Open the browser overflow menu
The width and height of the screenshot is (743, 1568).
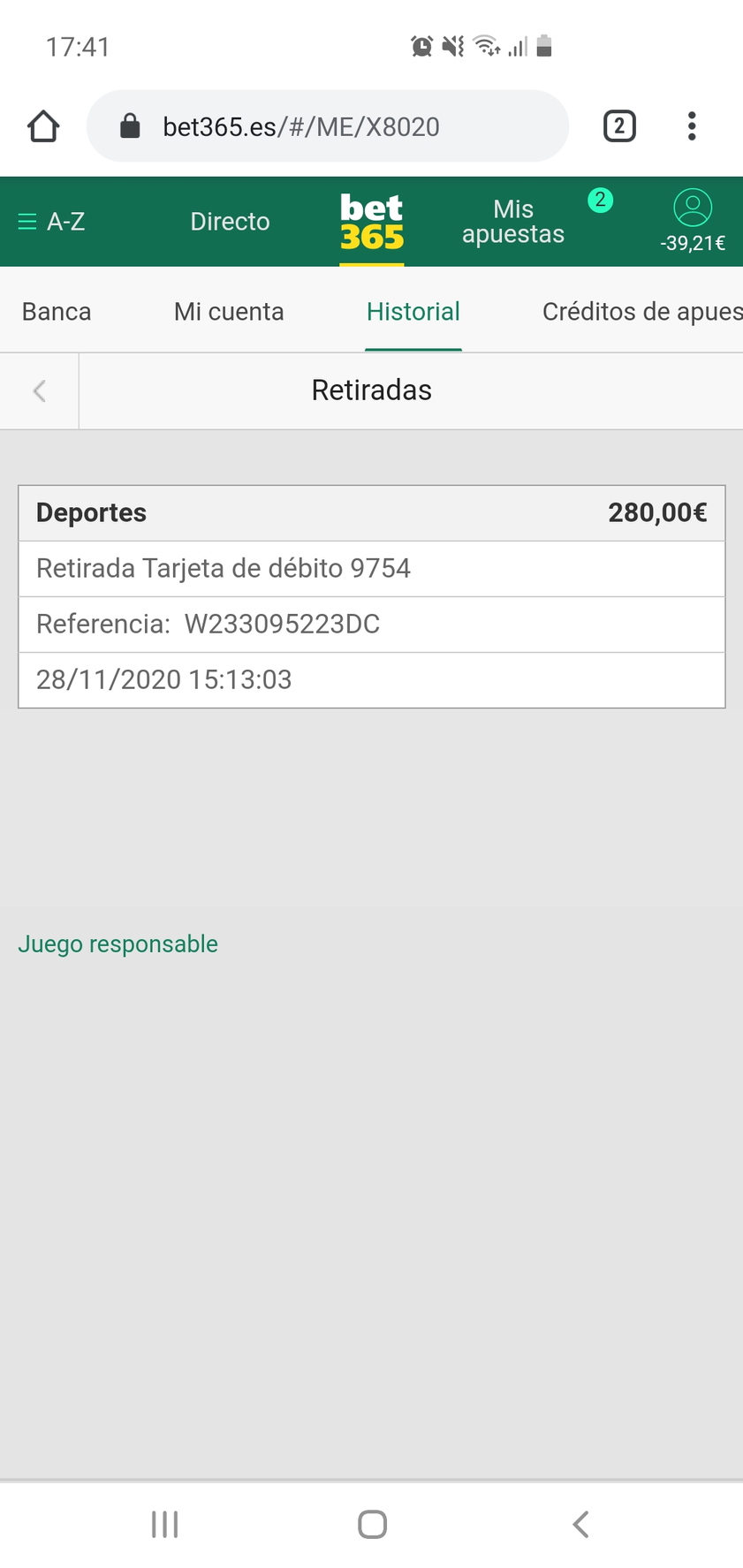tap(692, 126)
